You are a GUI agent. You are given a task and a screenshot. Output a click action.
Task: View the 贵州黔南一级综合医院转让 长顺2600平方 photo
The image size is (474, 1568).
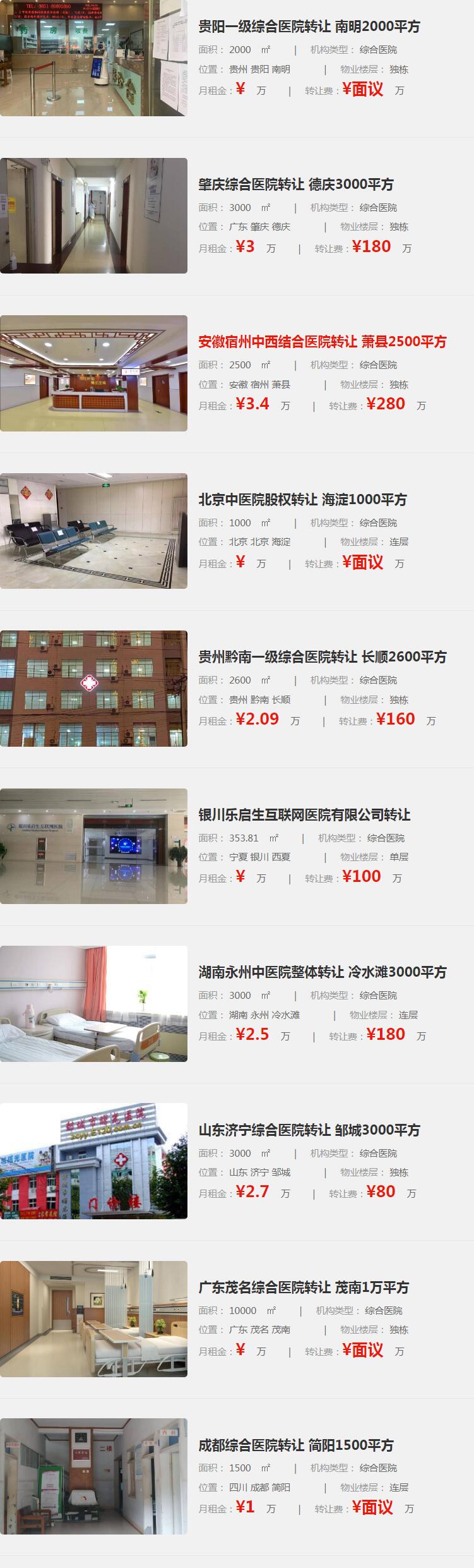(93, 688)
